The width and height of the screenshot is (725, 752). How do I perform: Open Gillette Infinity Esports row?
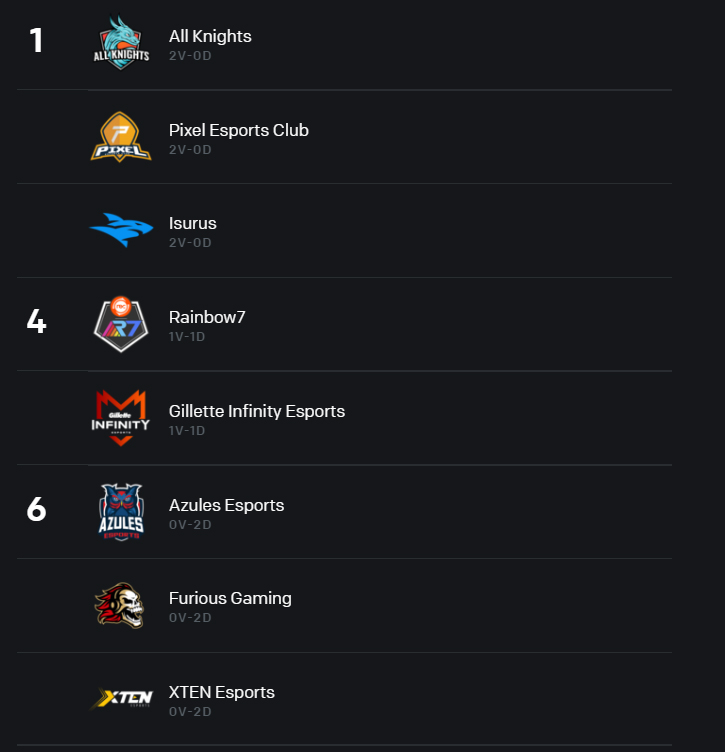(256, 412)
